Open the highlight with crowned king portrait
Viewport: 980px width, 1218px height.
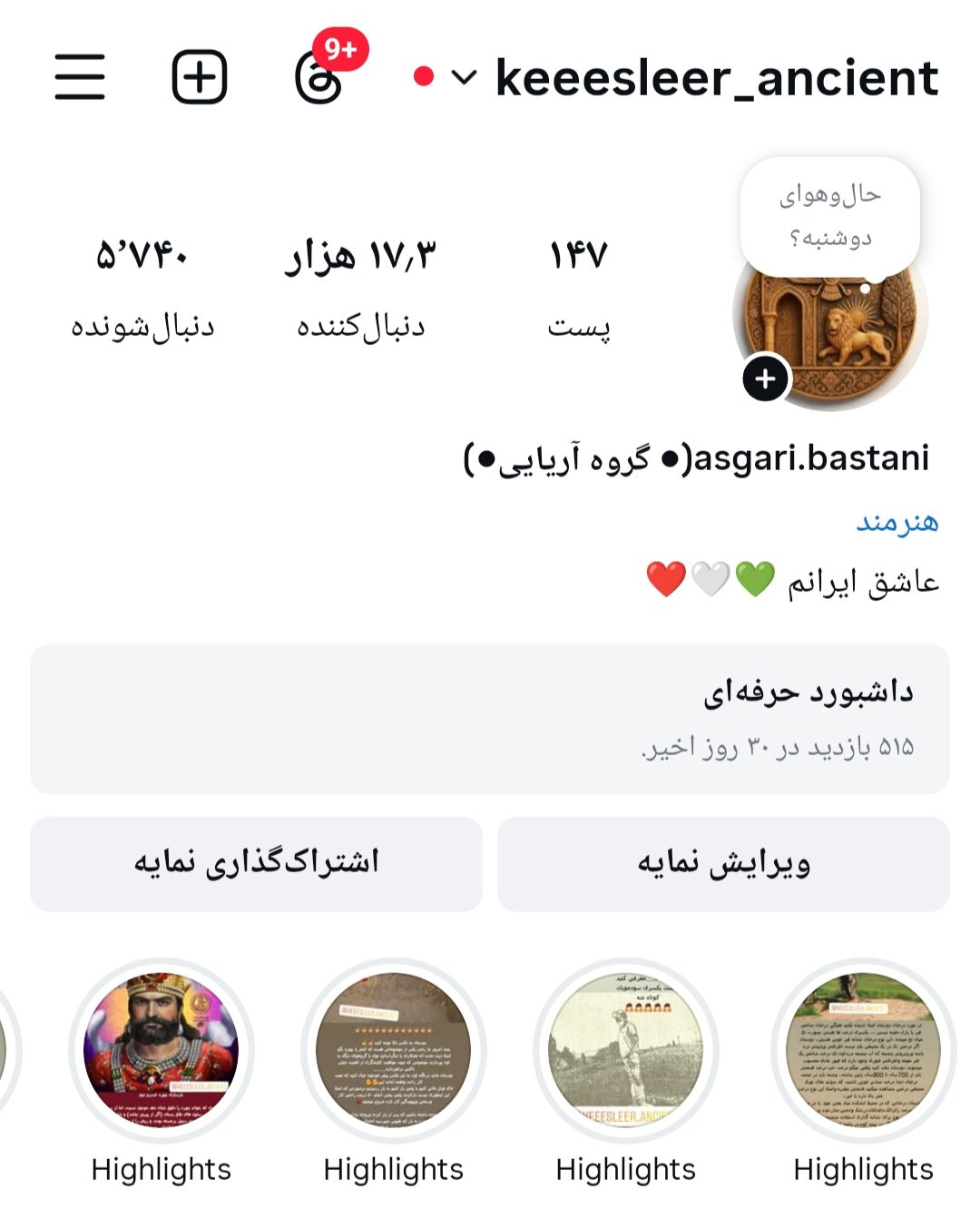tap(162, 1050)
